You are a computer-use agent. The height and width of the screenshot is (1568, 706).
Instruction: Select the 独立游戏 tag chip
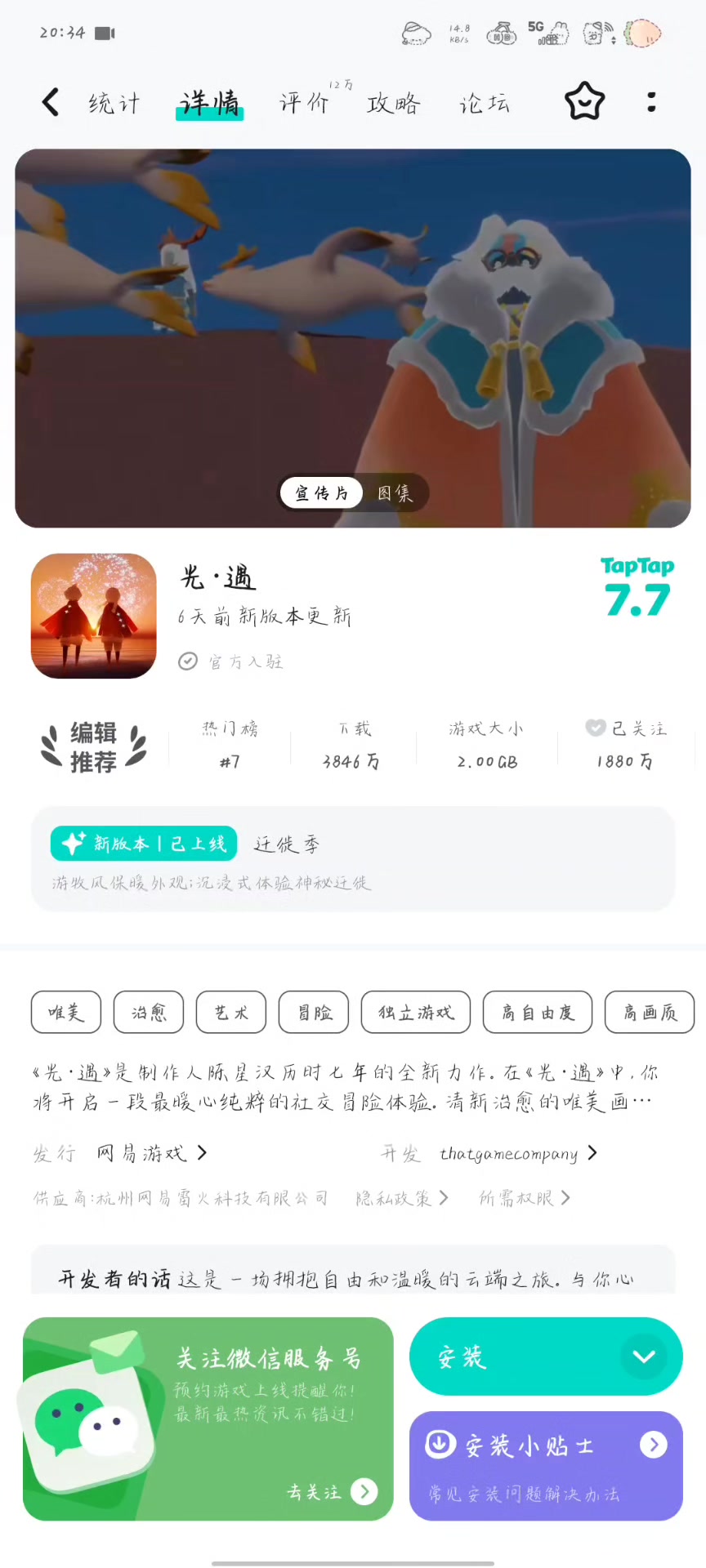415,1013
